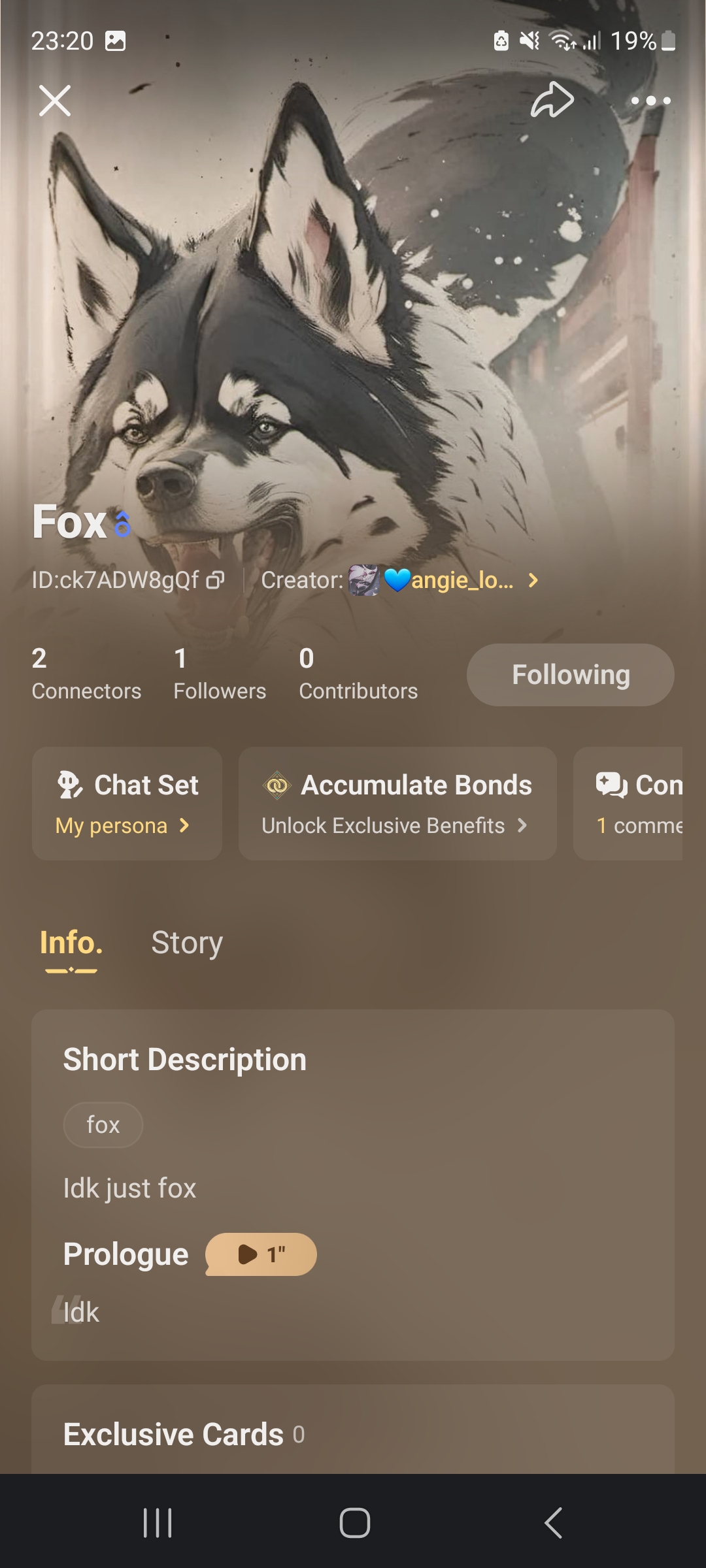Share this character profile
The width and height of the screenshot is (706, 1568).
[x=552, y=100]
